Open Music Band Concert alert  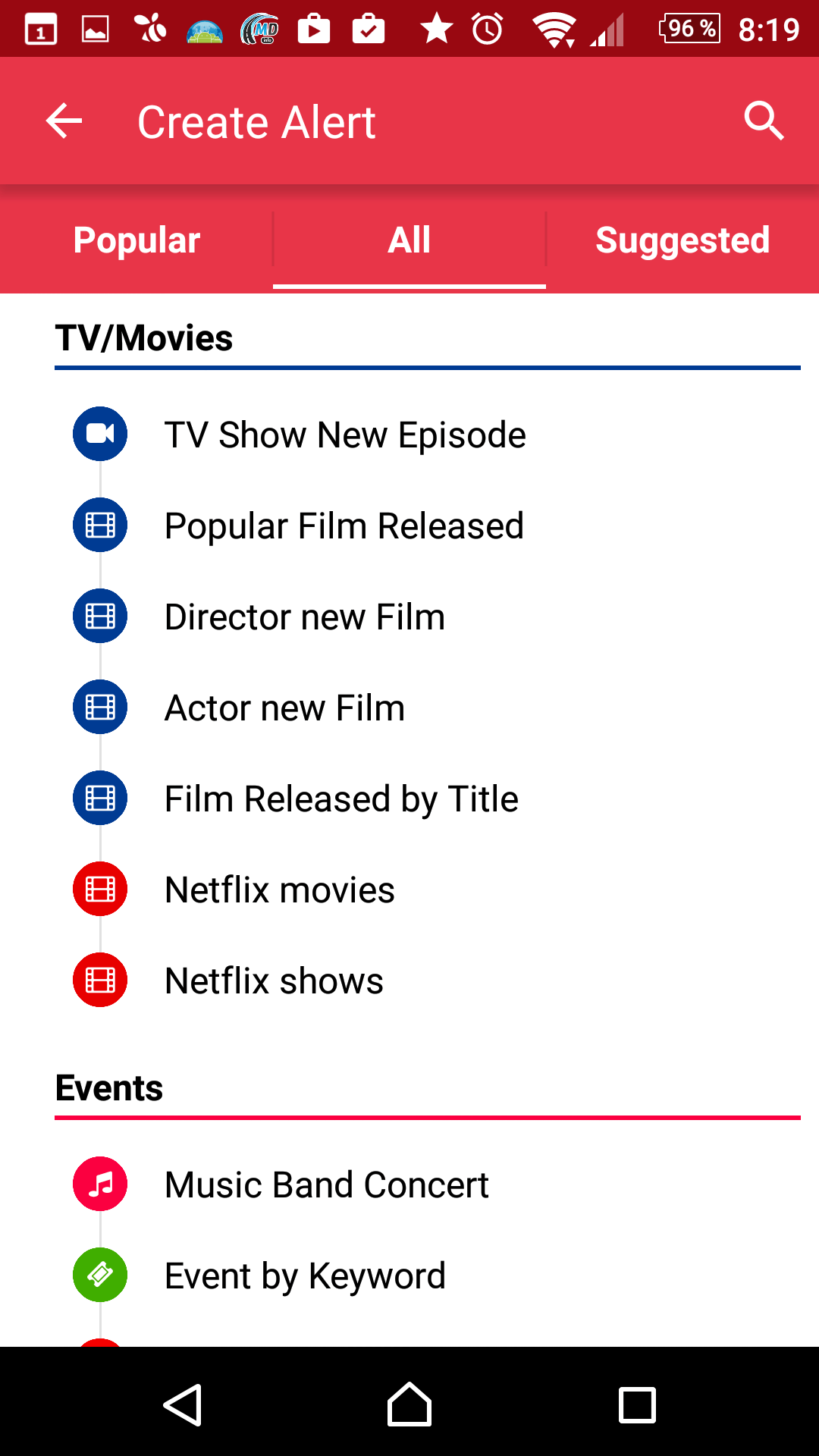(428, 1185)
